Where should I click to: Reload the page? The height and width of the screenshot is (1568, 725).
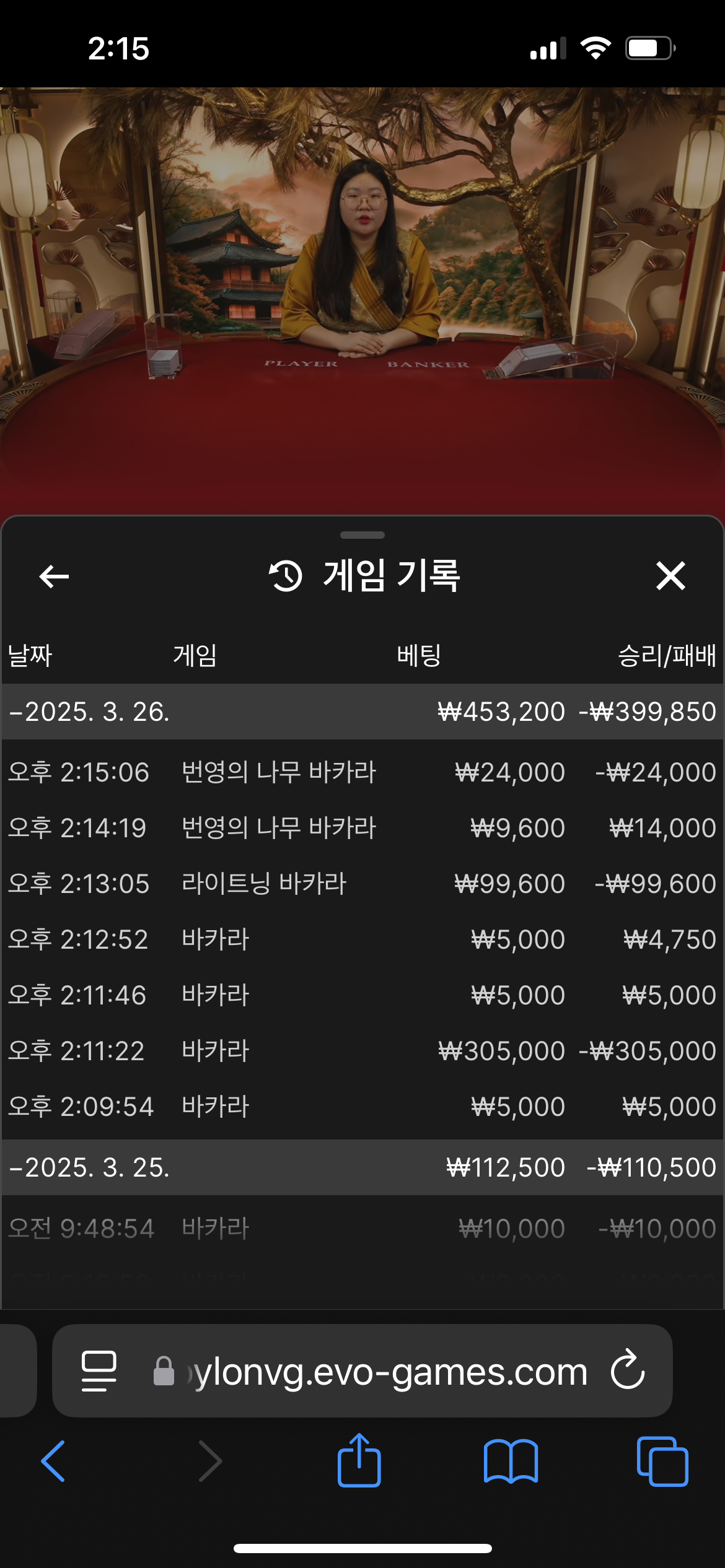(x=628, y=1370)
